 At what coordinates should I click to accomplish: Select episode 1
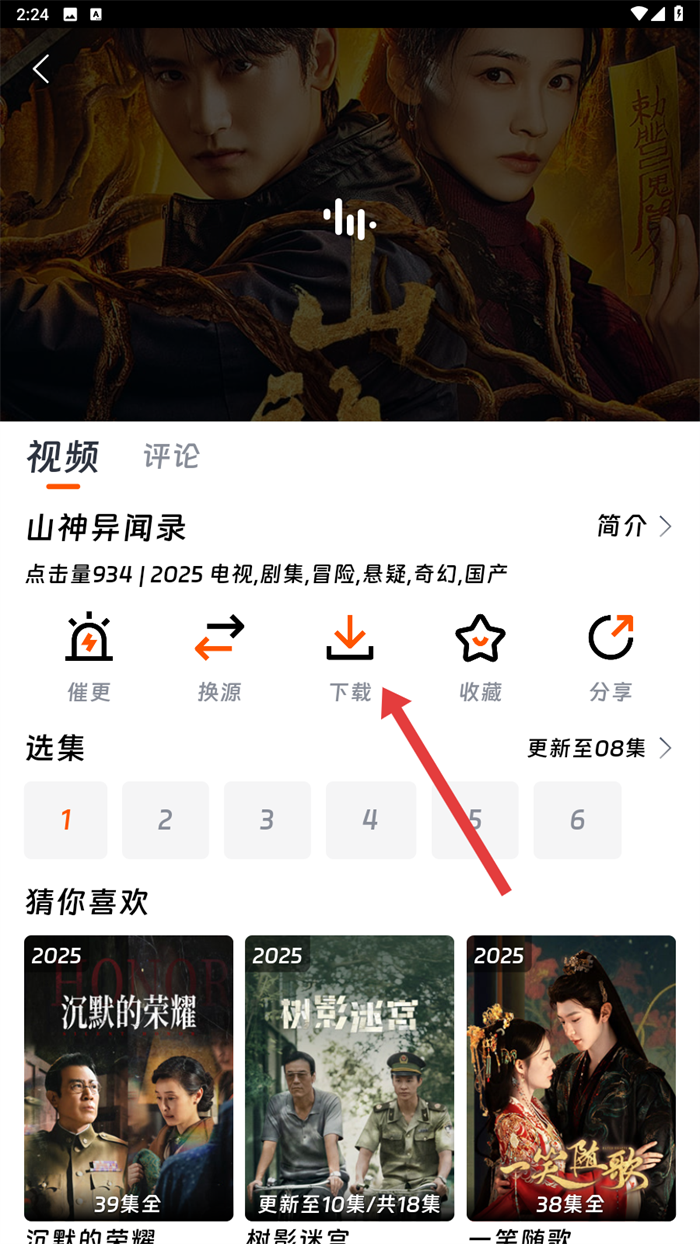point(66,820)
